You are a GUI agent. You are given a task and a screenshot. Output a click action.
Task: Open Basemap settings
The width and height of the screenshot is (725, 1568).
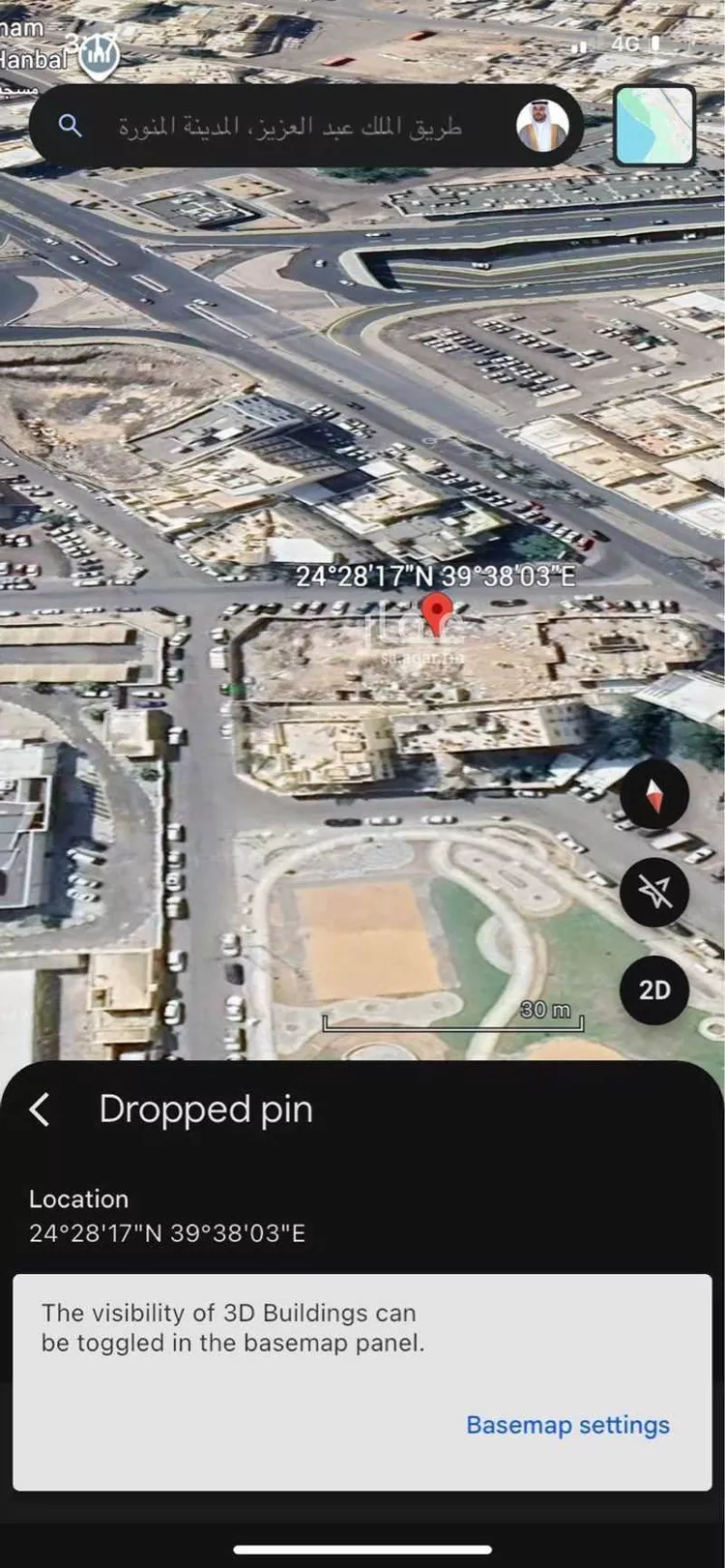[567, 1425]
